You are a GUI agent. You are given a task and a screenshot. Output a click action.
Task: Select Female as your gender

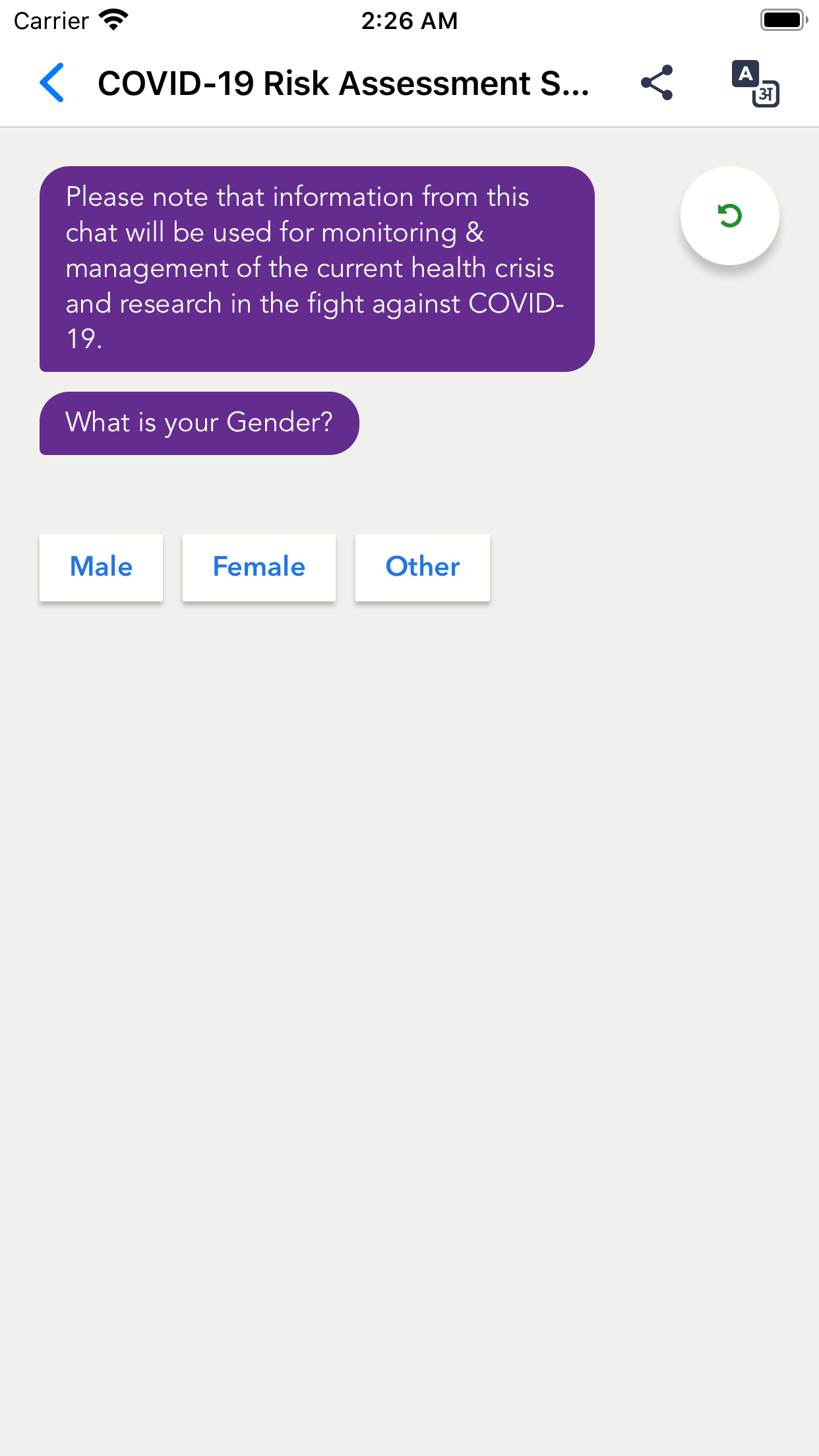point(258,566)
